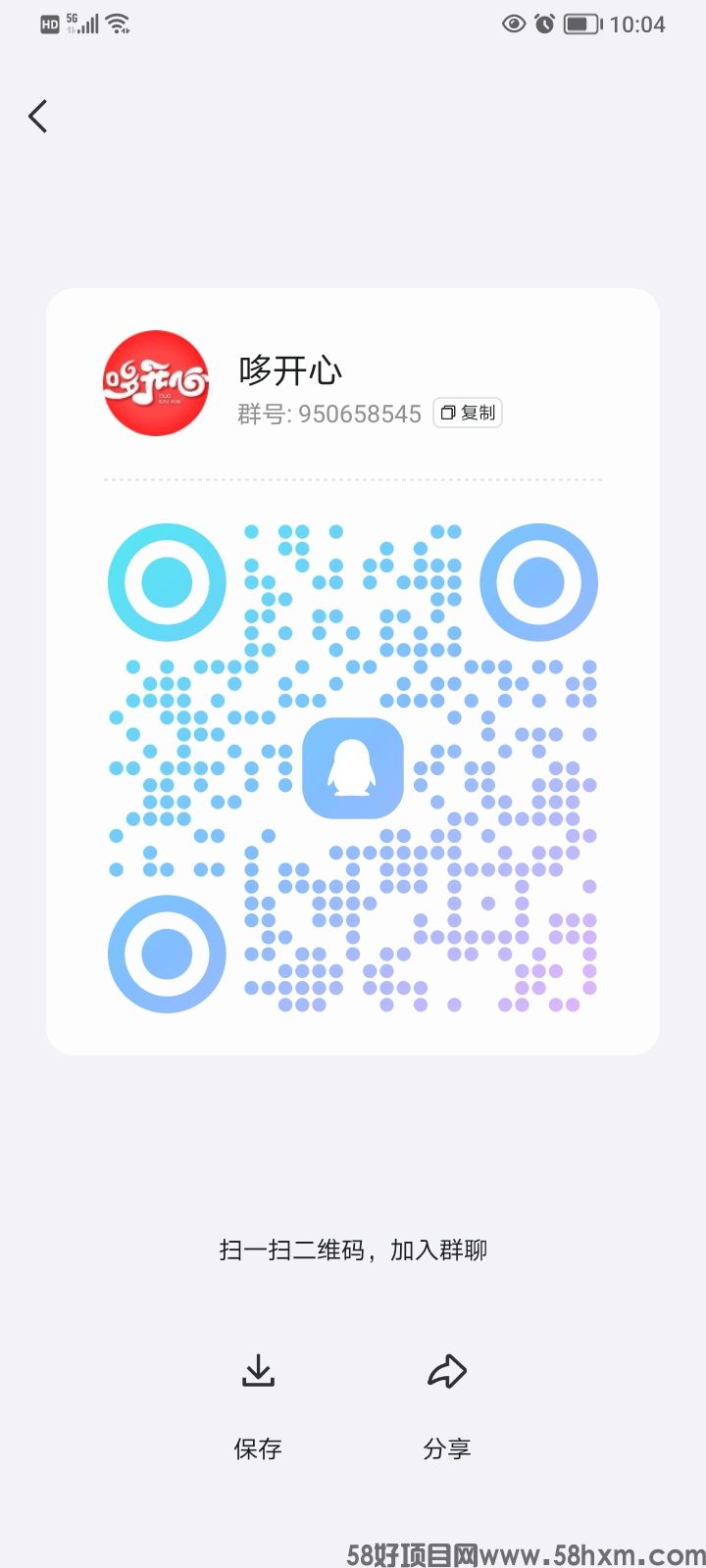This screenshot has width=706, height=1568.
Task: Copy the group number with 复制 button
Action: [468, 413]
